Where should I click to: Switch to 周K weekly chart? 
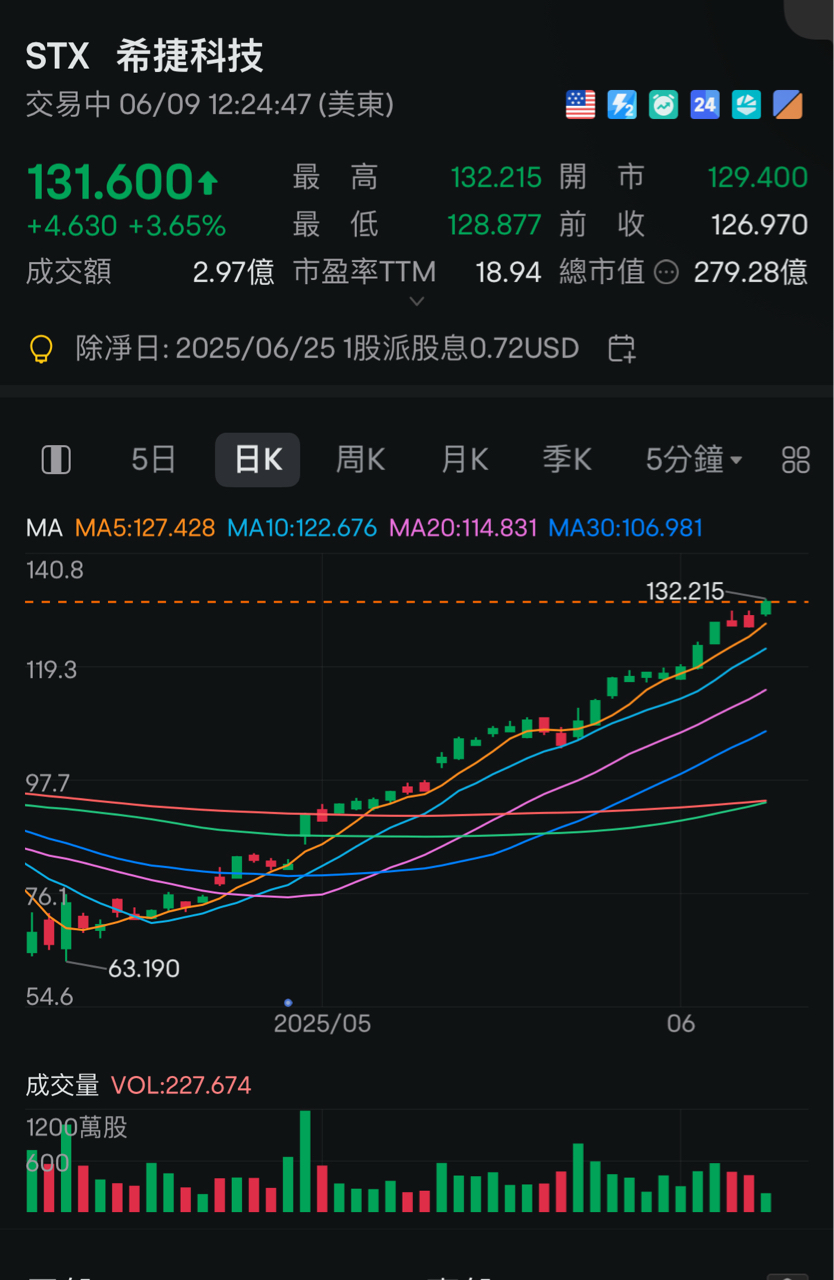(360, 460)
